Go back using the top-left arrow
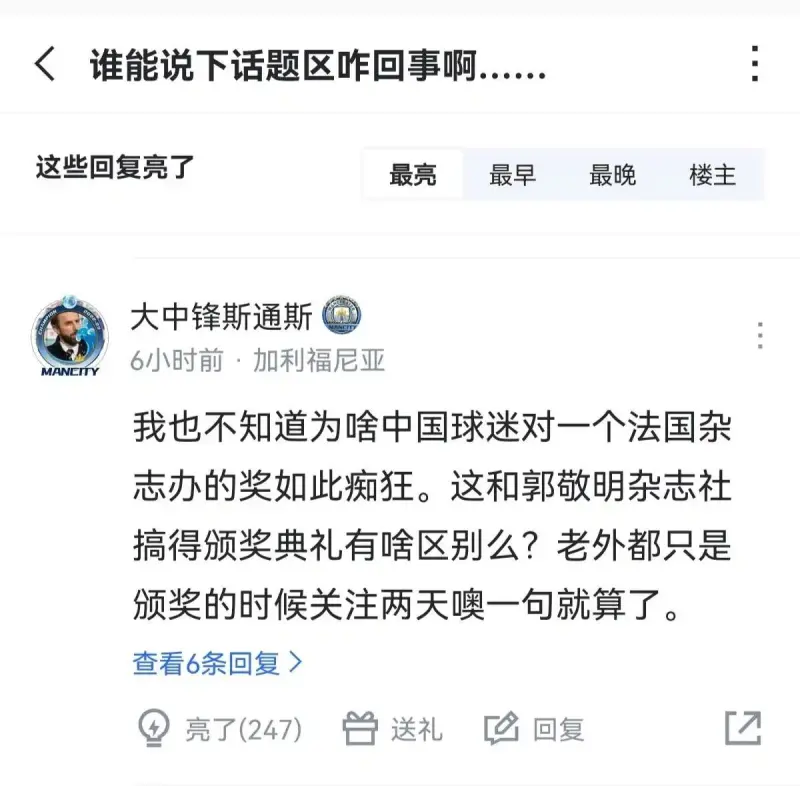This screenshot has width=800, height=786. (x=46, y=65)
